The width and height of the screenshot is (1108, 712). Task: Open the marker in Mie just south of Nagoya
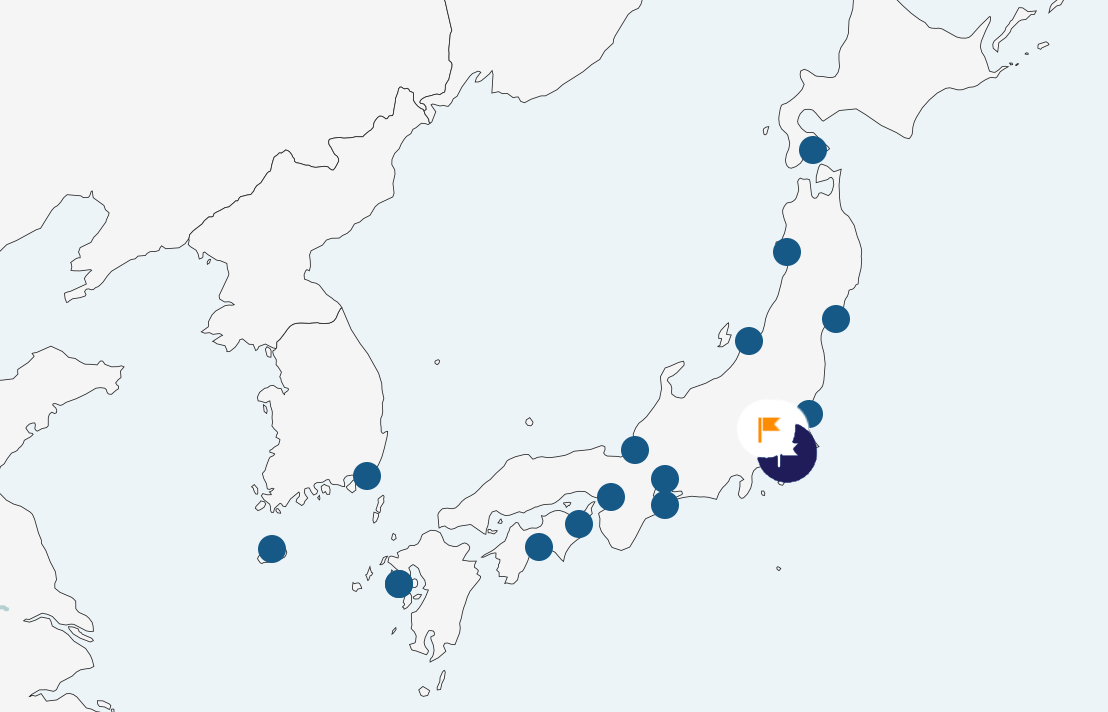point(665,505)
